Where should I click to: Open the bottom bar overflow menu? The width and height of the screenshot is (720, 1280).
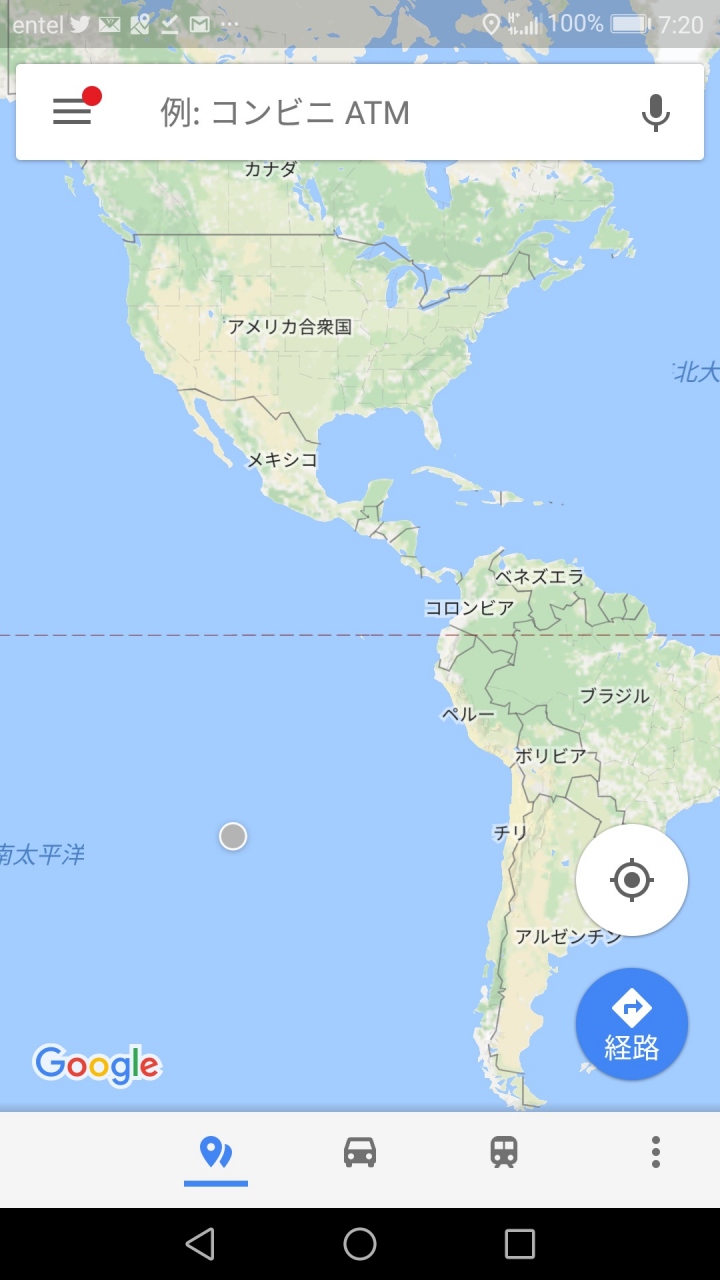click(x=655, y=1153)
